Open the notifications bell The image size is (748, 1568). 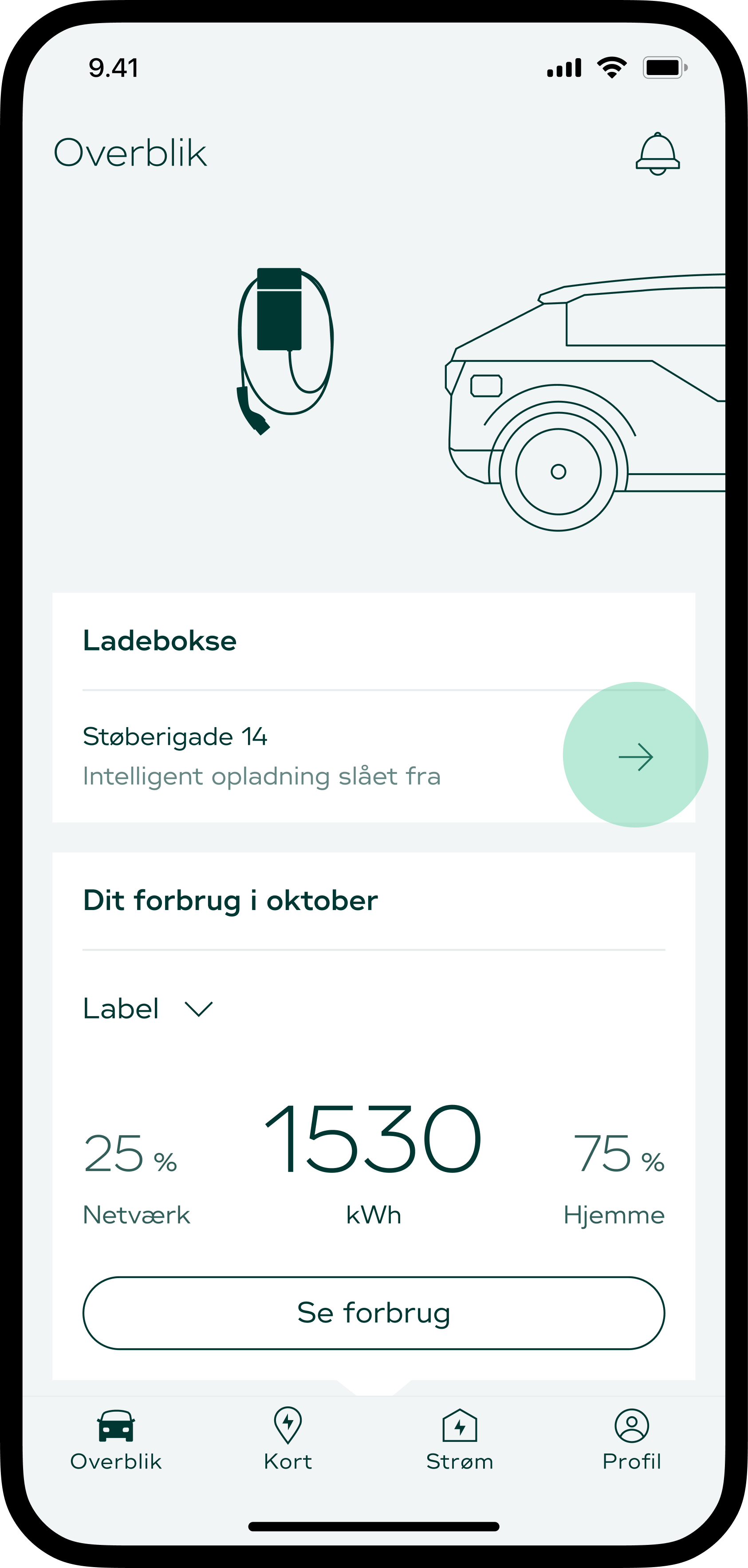[657, 154]
